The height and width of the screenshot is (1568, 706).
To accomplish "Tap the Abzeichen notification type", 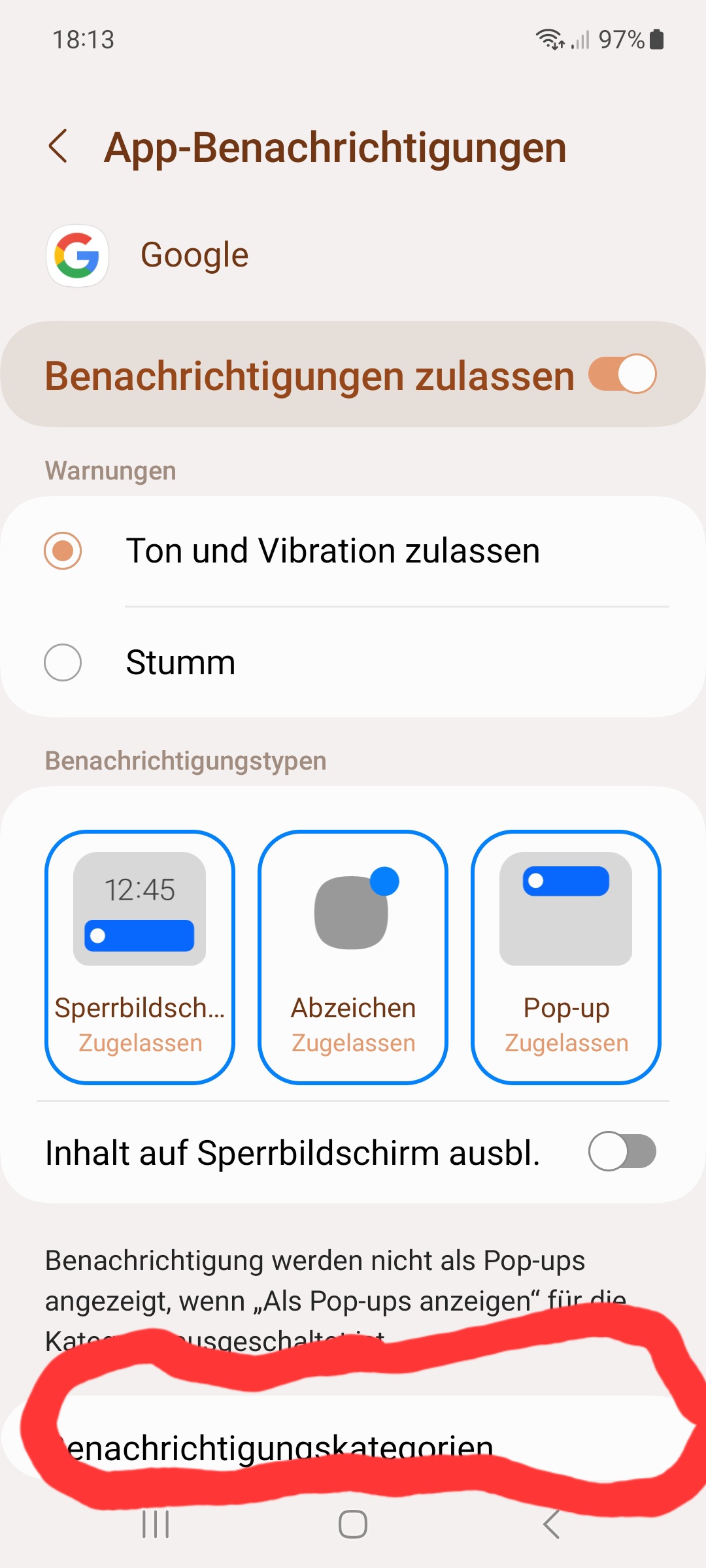I will 353,956.
